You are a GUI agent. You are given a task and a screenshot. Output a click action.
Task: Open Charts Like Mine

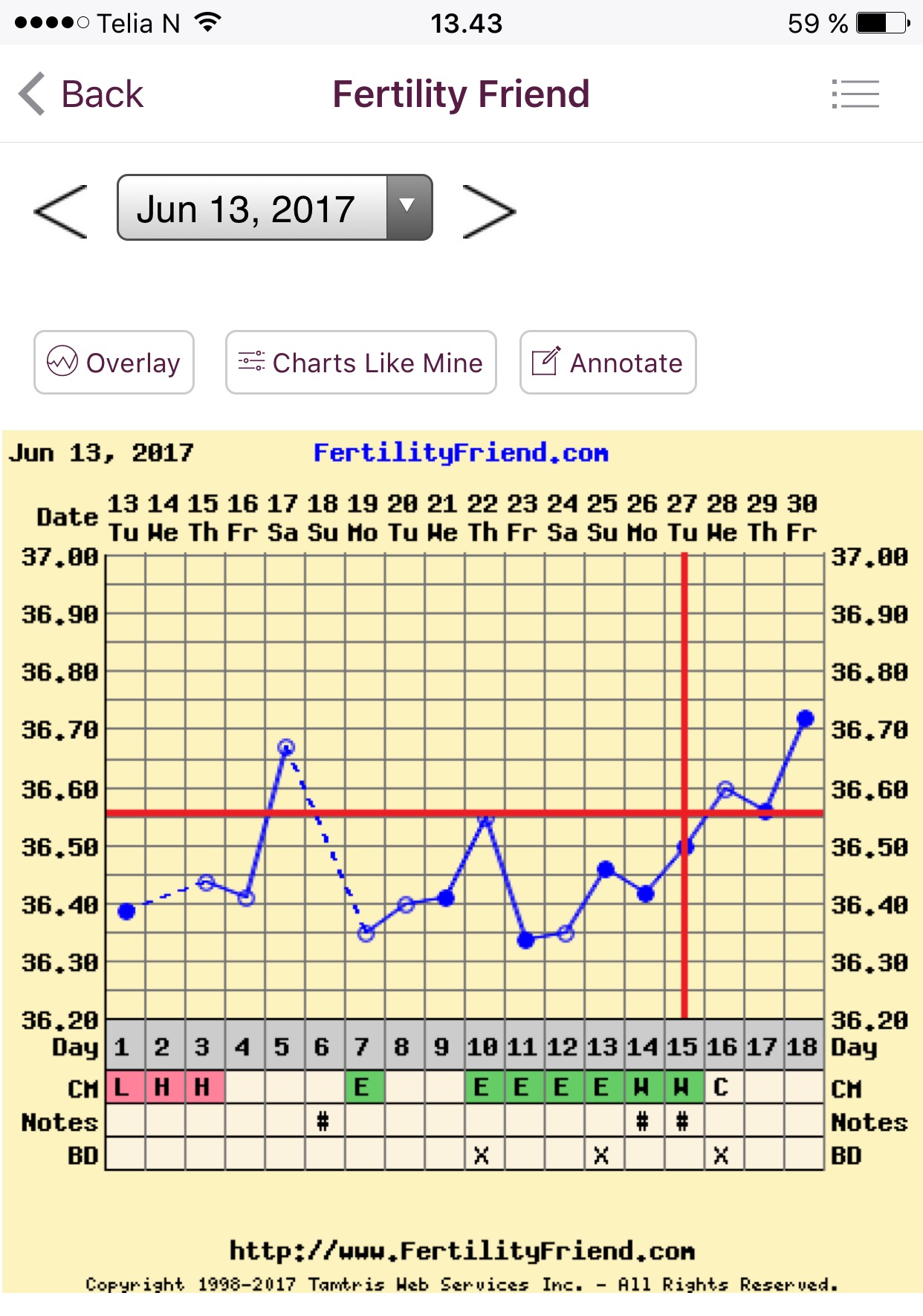coord(361,363)
